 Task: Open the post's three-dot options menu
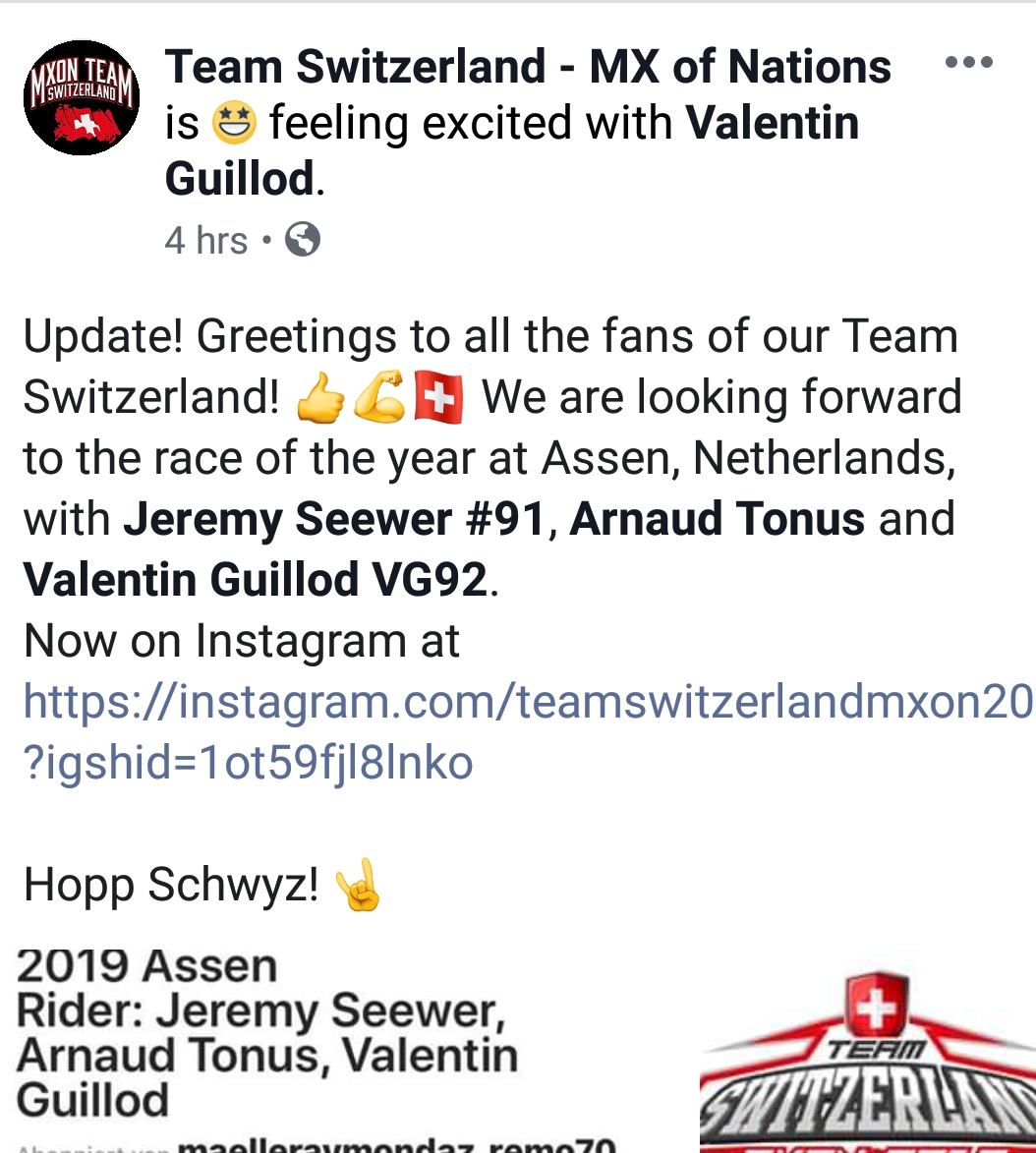(x=968, y=64)
